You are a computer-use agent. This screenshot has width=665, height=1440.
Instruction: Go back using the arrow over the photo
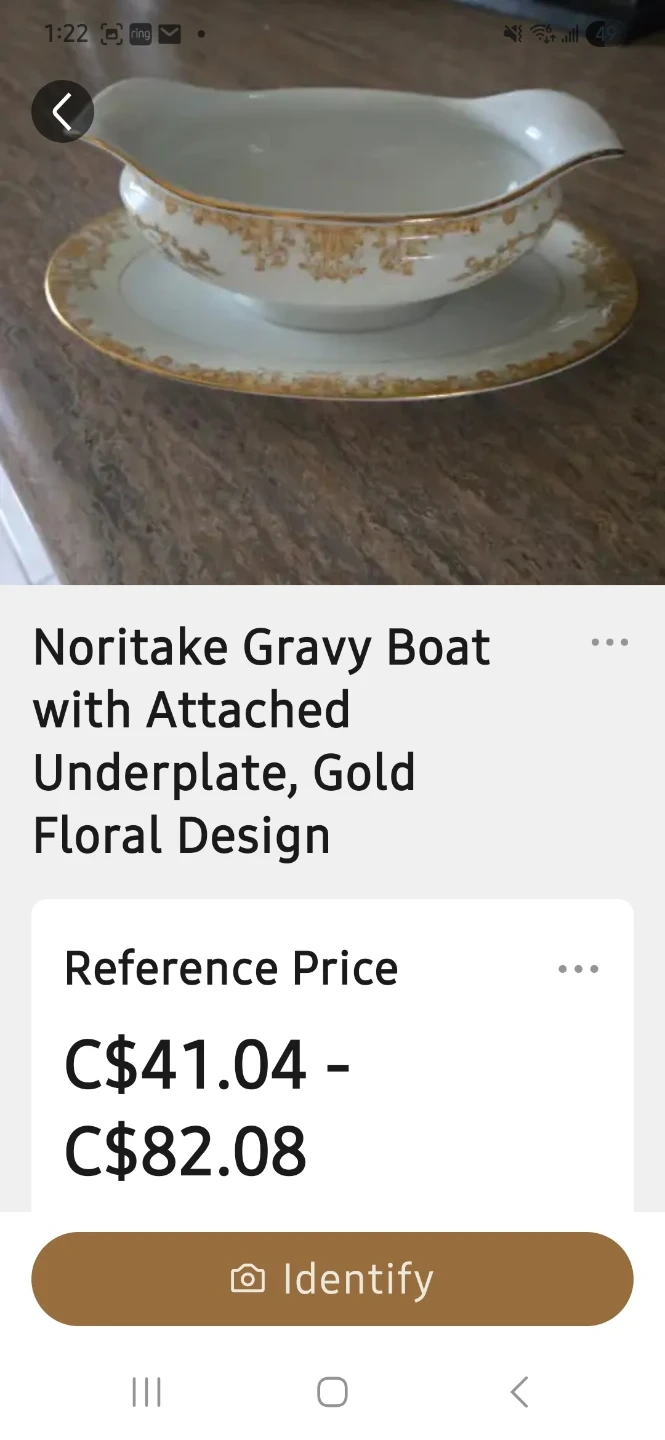point(62,111)
